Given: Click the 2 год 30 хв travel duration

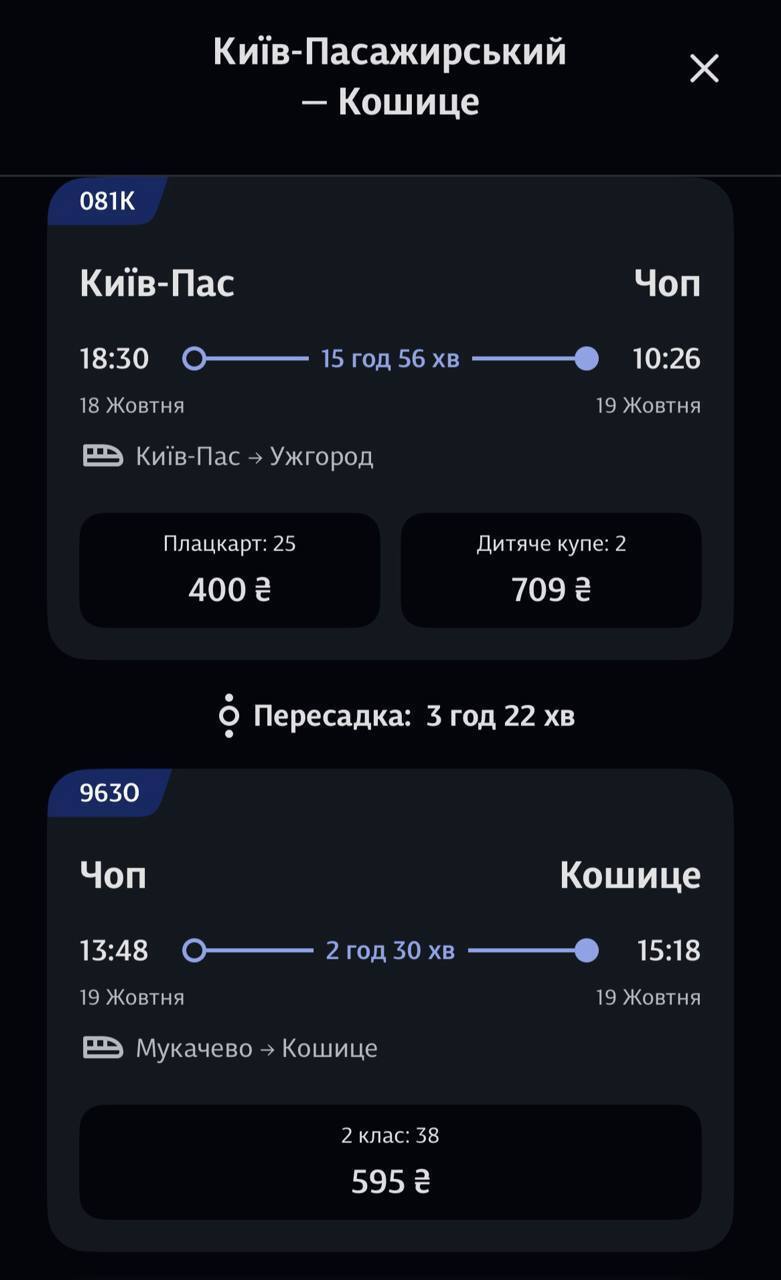Looking at the screenshot, I should click(x=388, y=951).
